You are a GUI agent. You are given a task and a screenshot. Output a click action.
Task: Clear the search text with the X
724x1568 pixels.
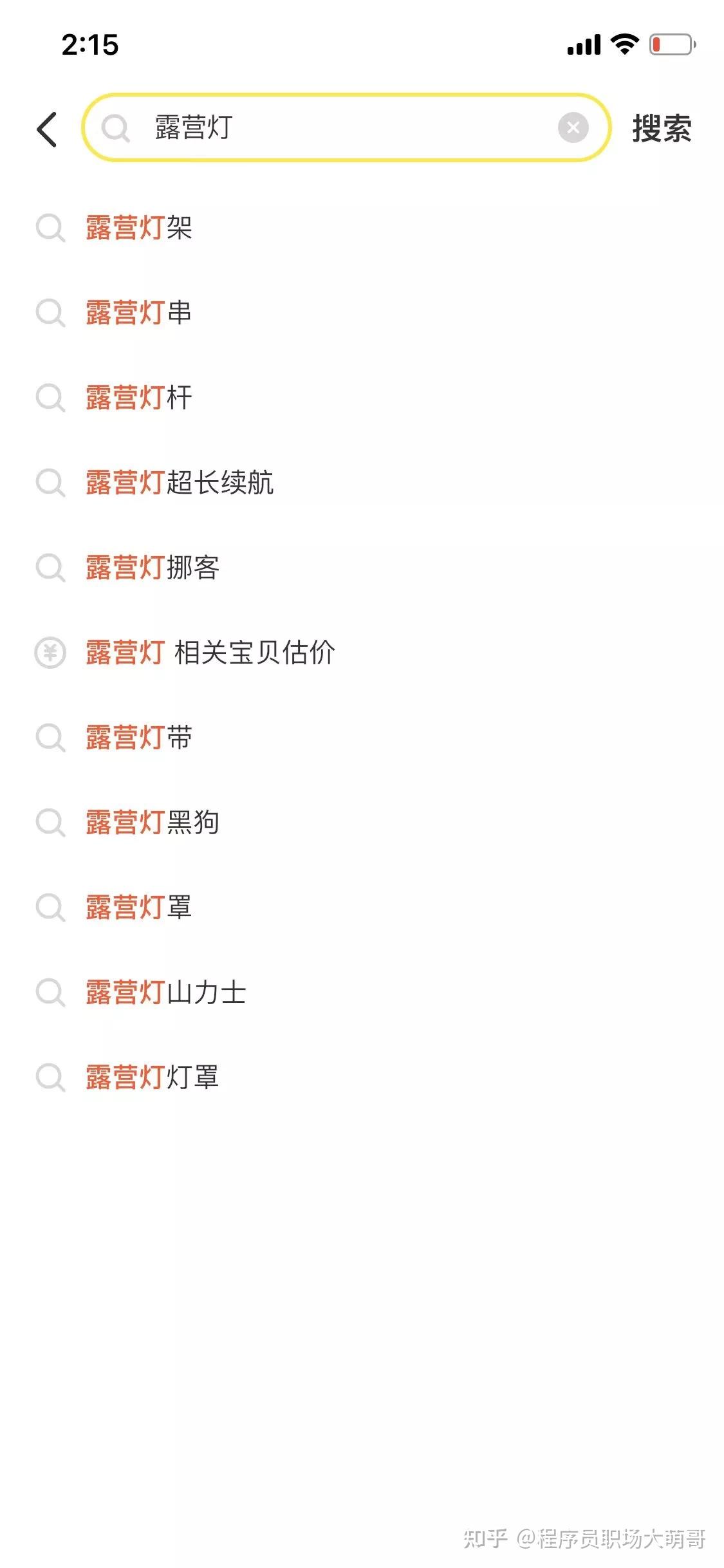573,127
